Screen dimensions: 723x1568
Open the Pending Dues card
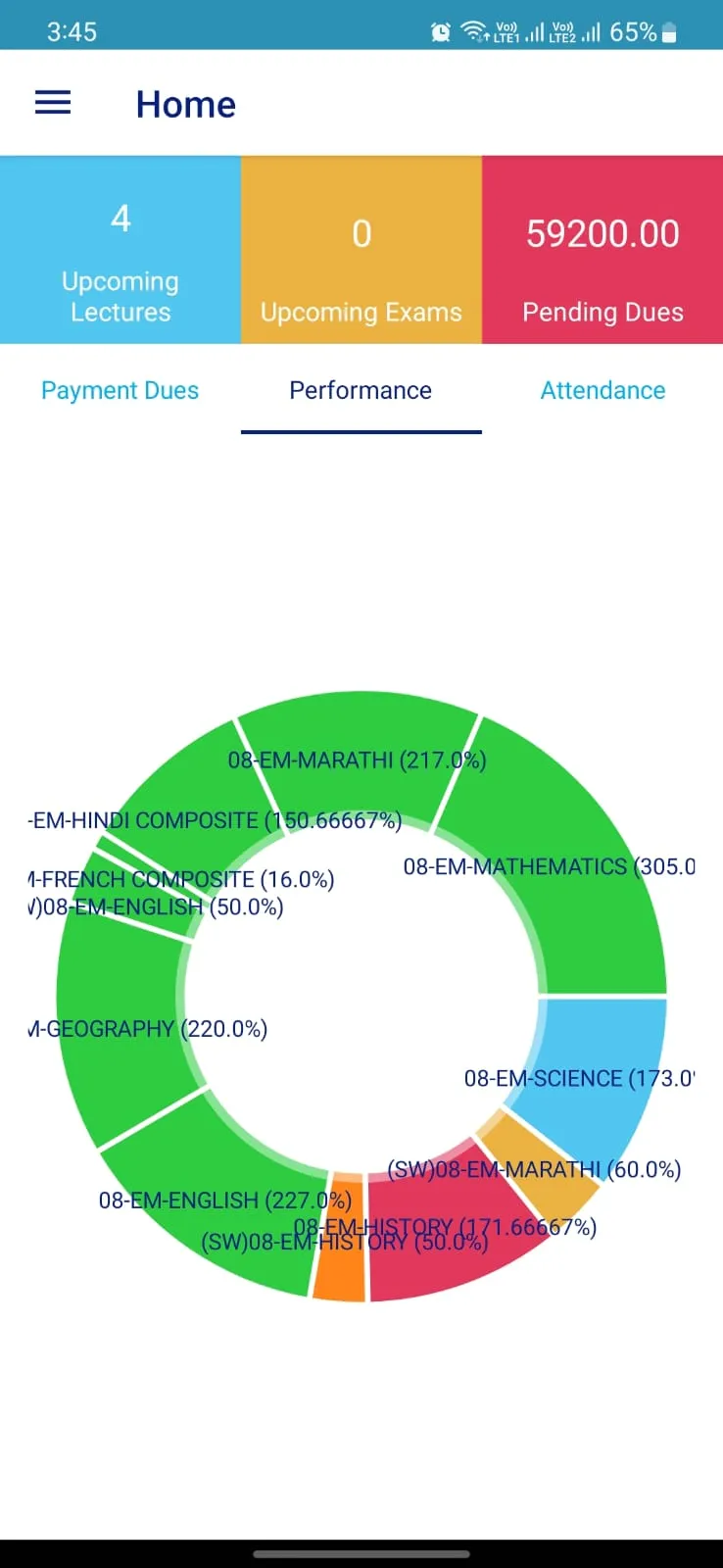tap(602, 250)
